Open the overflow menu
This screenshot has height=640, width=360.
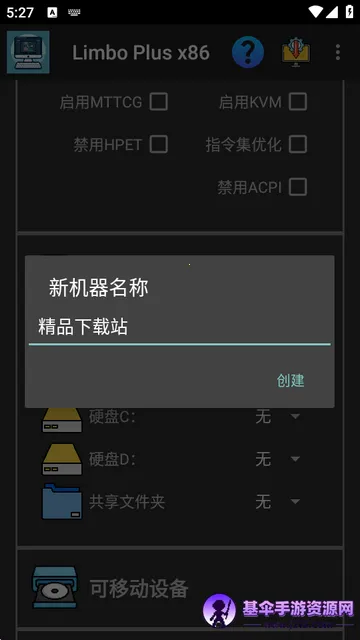pyautogui.click(x=338, y=52)
